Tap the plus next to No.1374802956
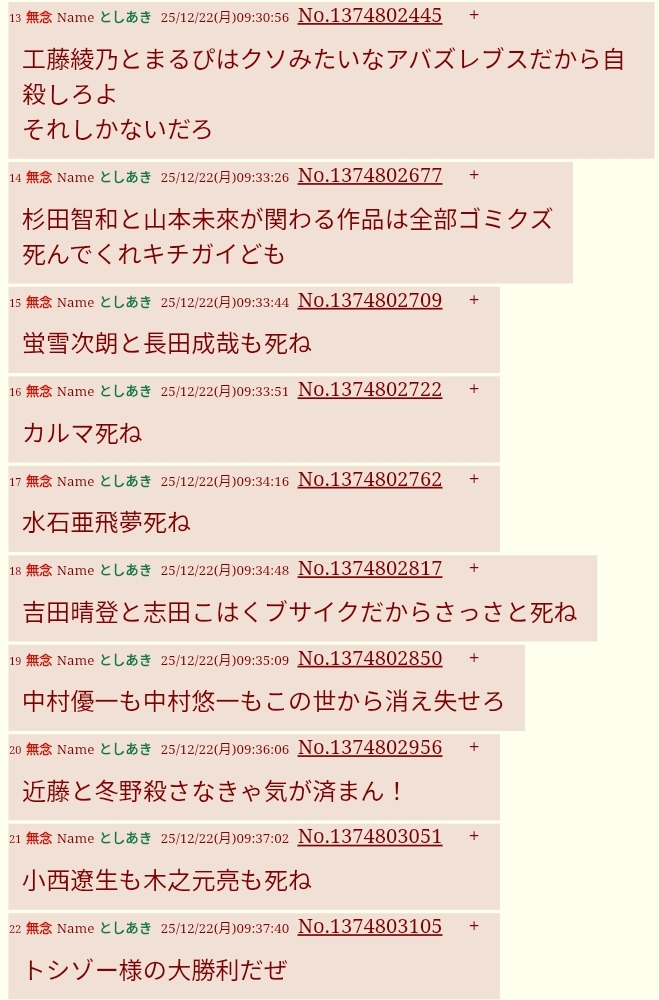The width and height of the screenshot is (659, 1000). pyautogui.click(x=474, y=747)
